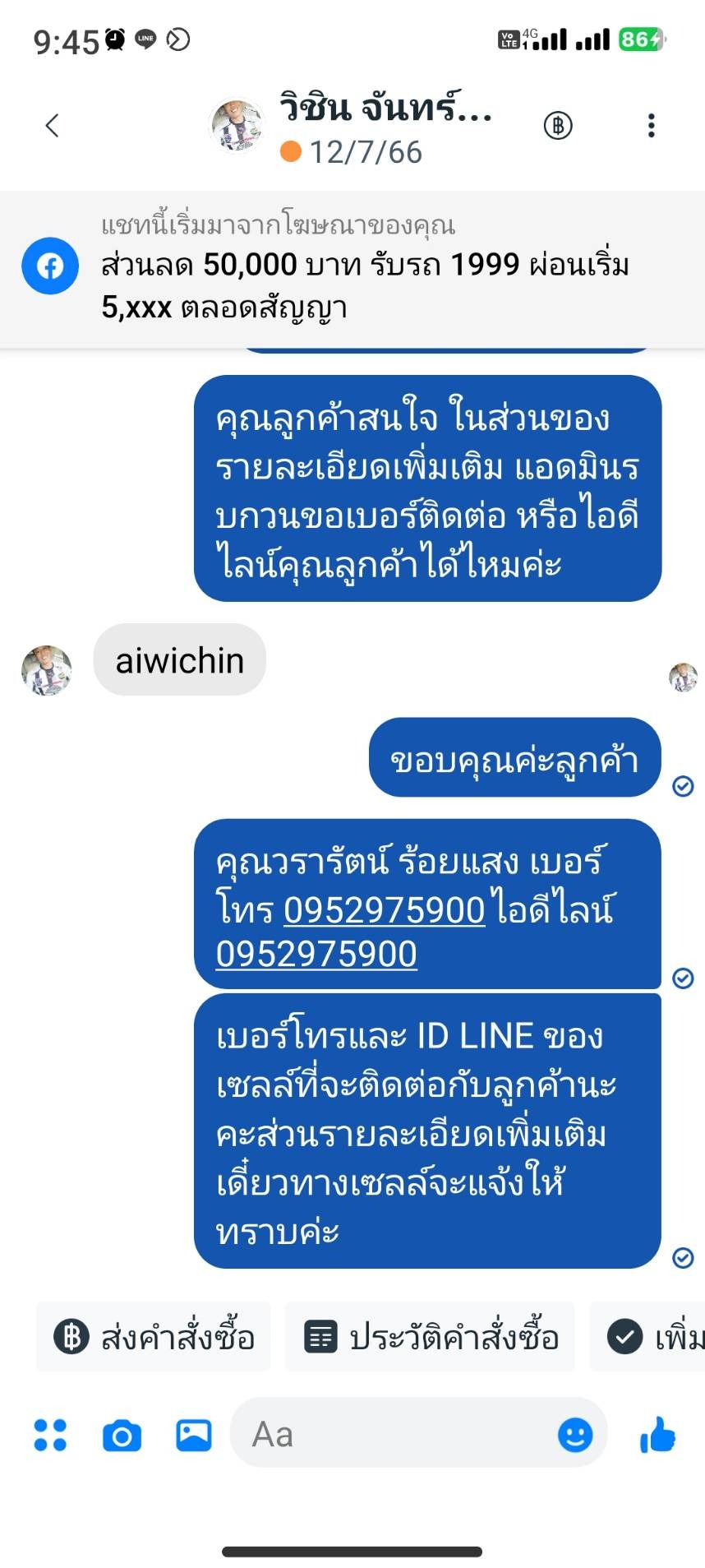
Task: Open ประวัติคำสั่งซื้อ order history
Action: pyautogui.click(x=431, y=1337)
